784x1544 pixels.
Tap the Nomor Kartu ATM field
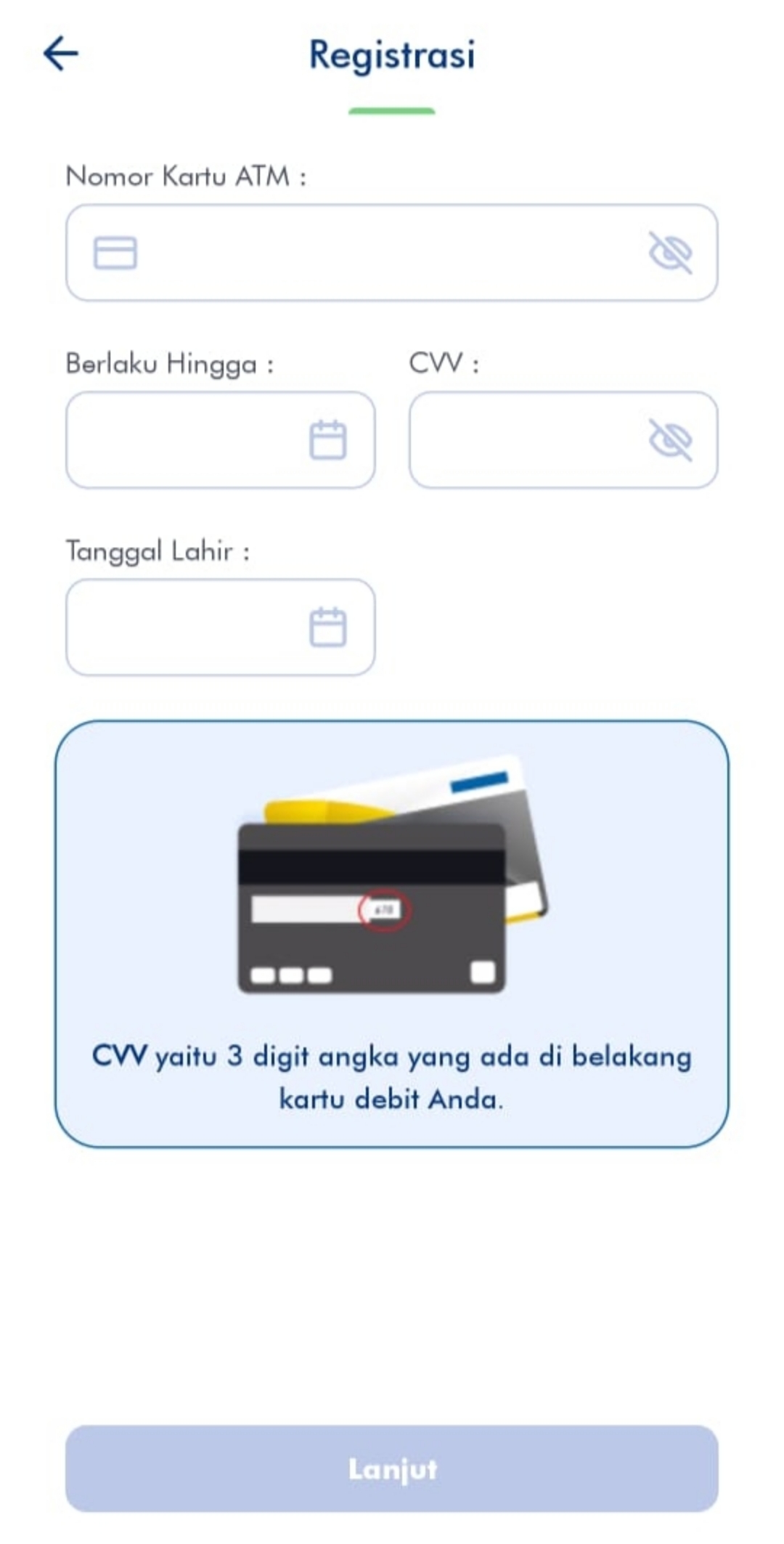392,253
